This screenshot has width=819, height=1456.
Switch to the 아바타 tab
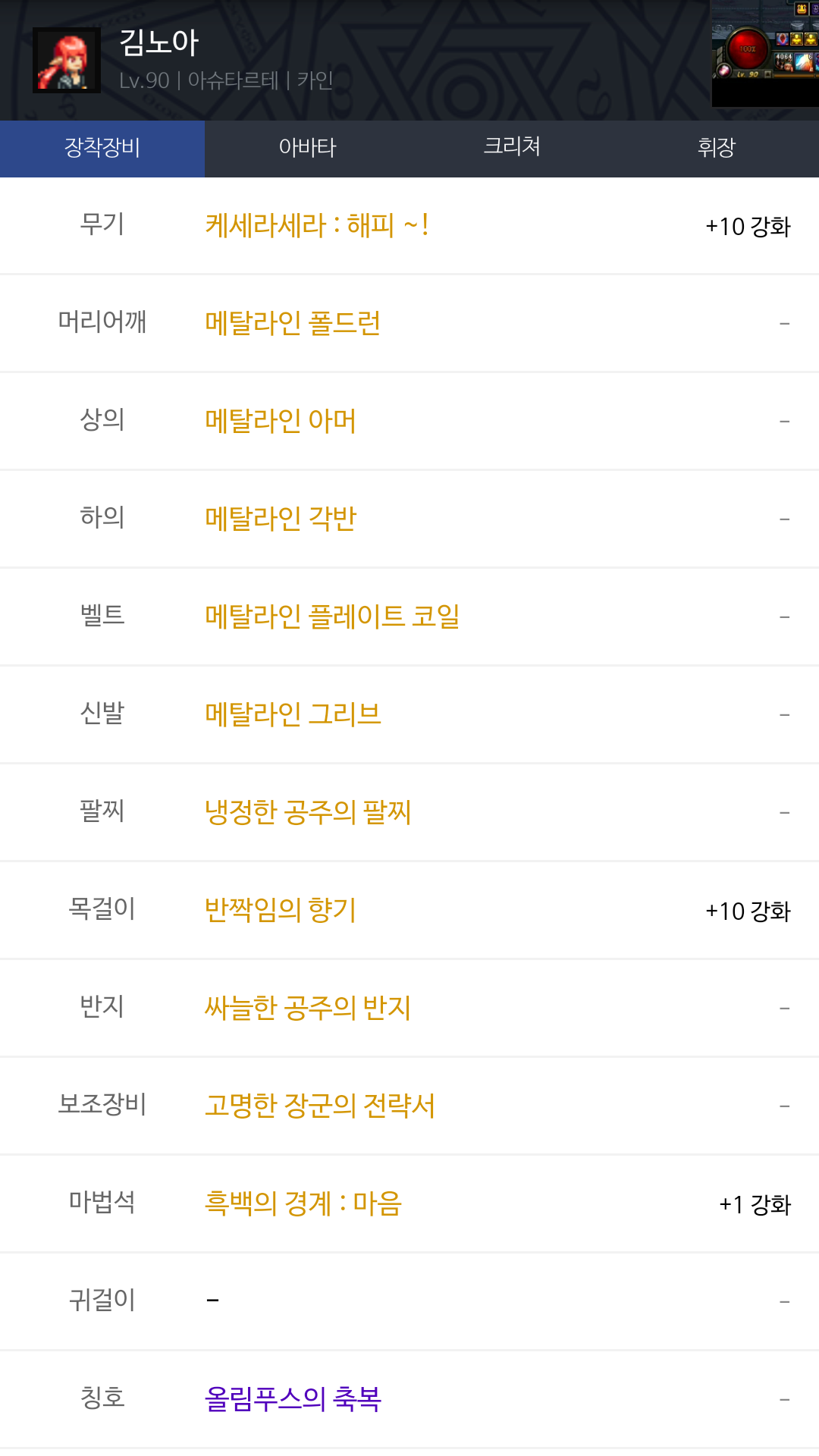(307, 148)
